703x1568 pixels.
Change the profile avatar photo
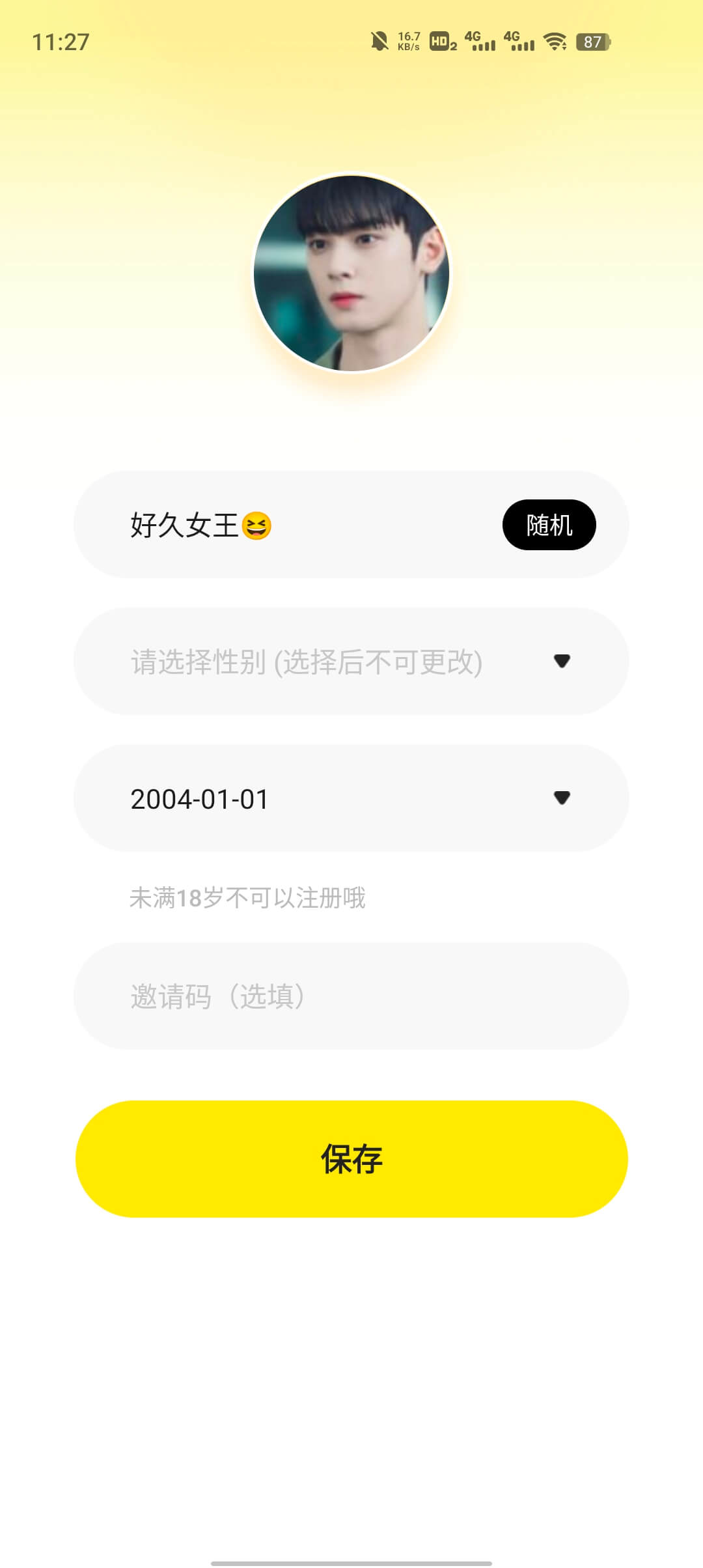click(x=351, y=273)
